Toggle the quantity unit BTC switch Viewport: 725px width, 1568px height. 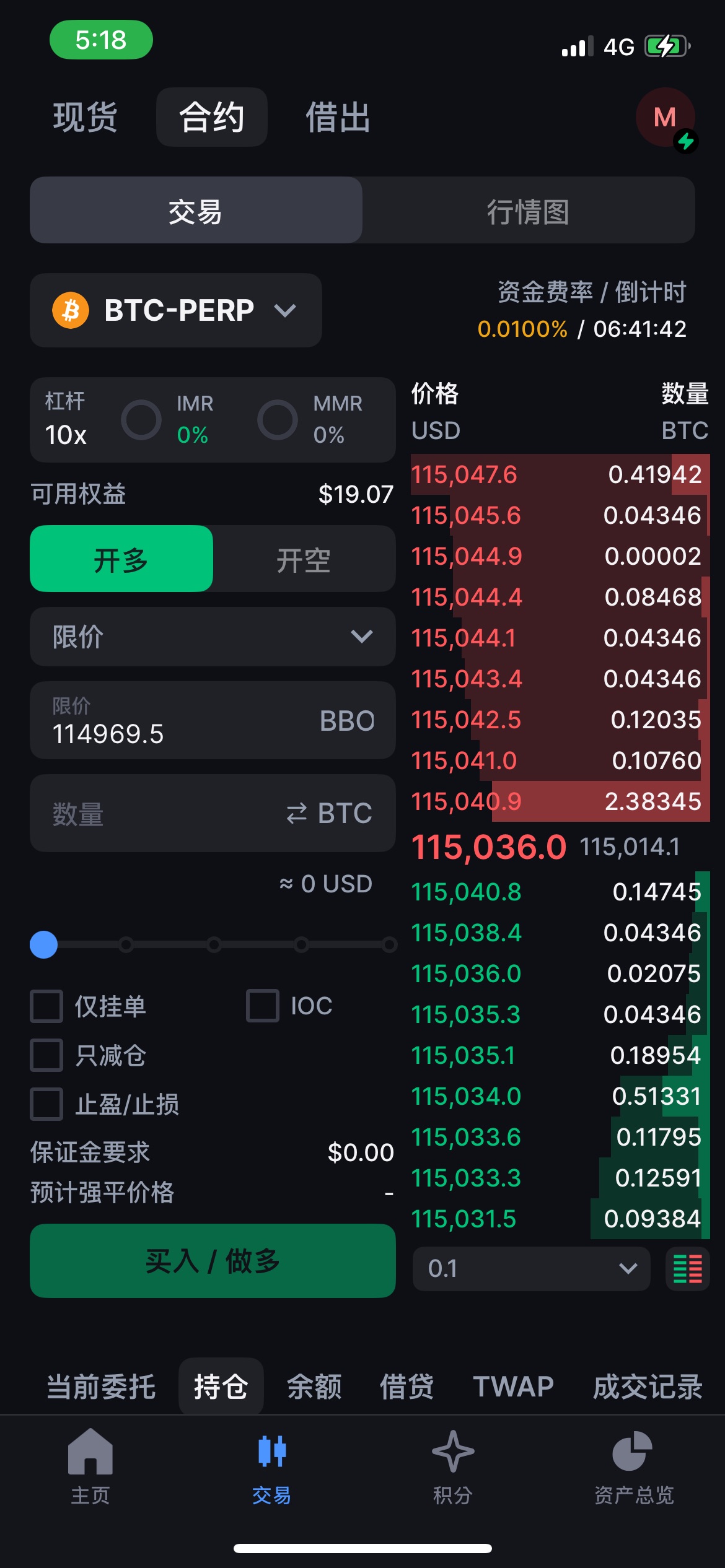tap(330, 813)
